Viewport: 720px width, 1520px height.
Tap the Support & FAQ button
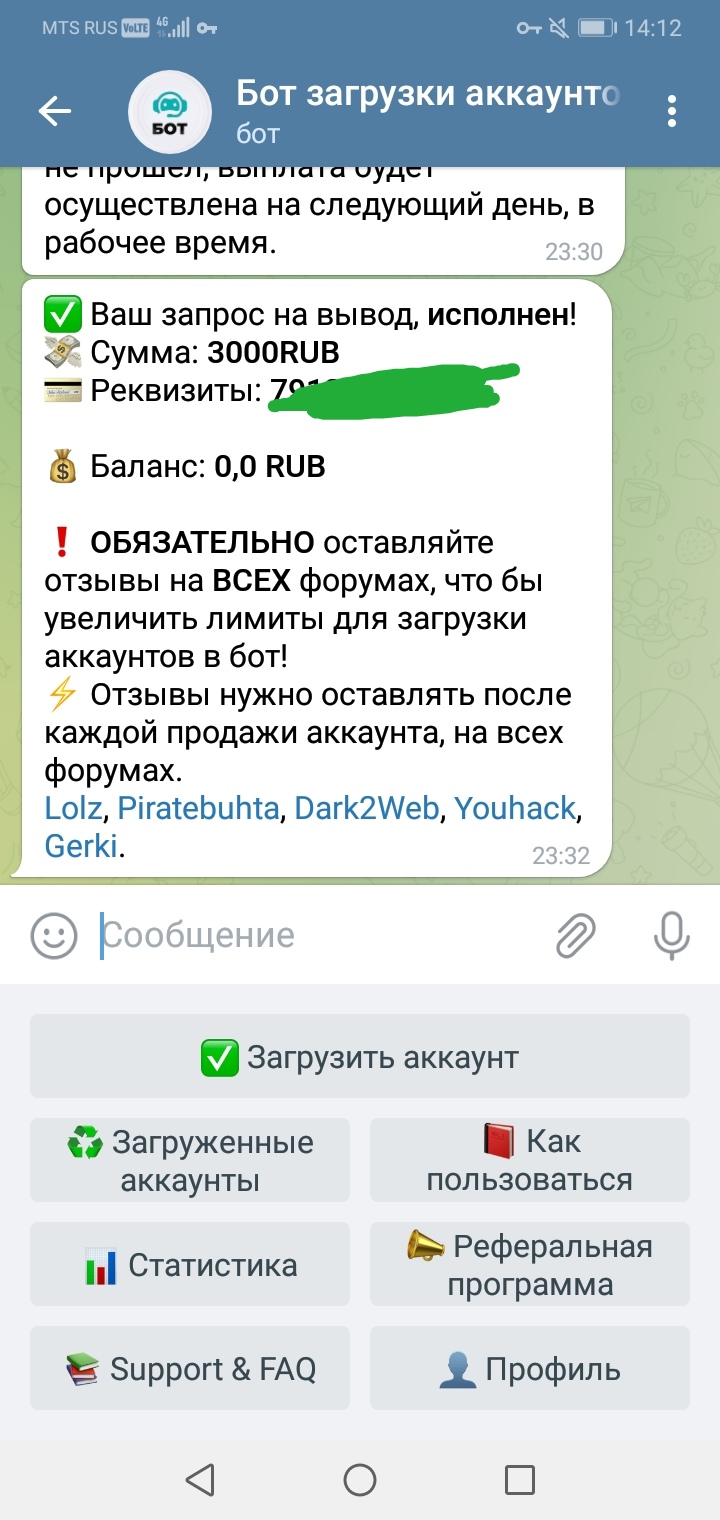coord(190,1368)
